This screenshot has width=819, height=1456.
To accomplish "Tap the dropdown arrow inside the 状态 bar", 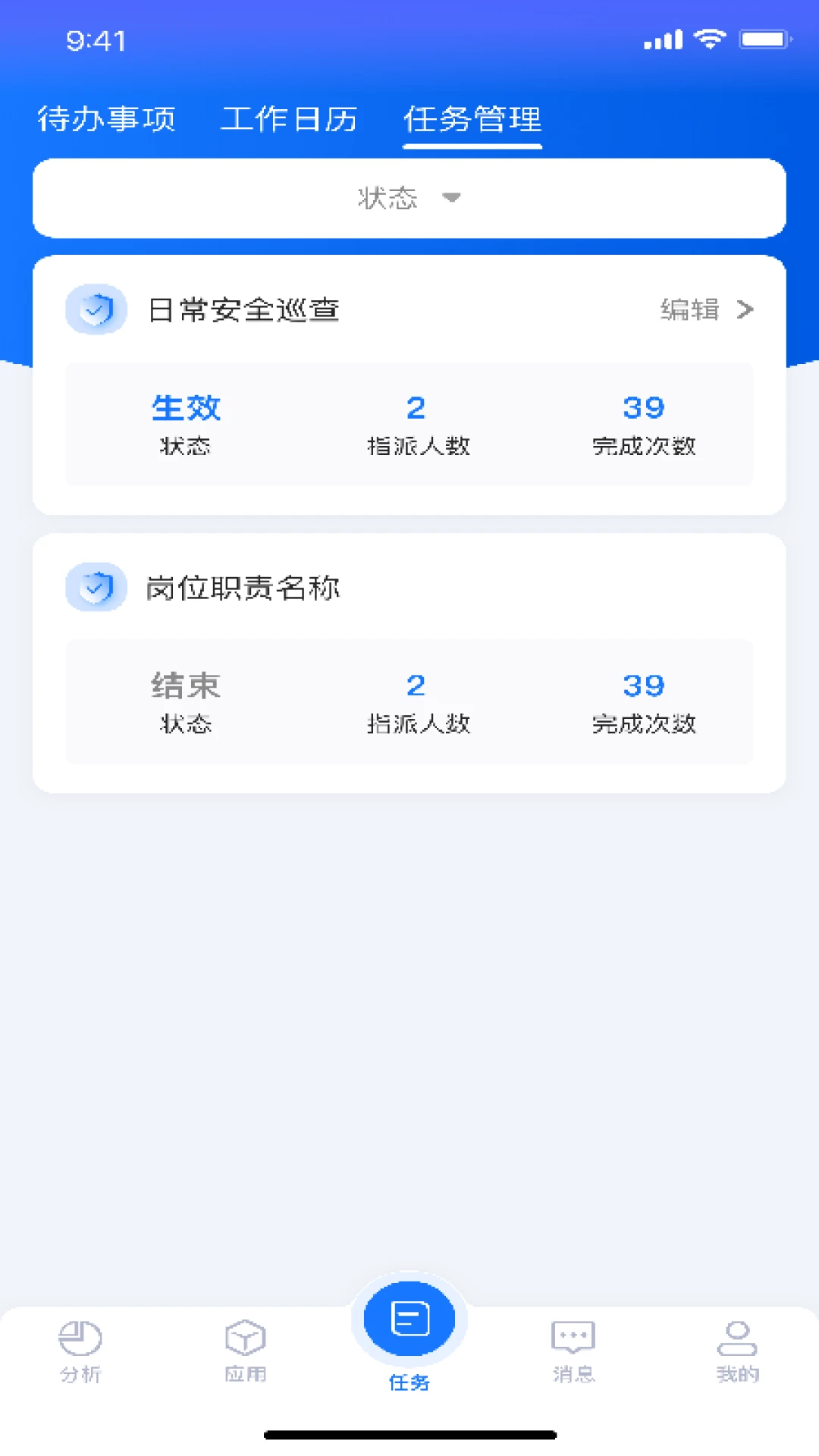I will [452, 199].
